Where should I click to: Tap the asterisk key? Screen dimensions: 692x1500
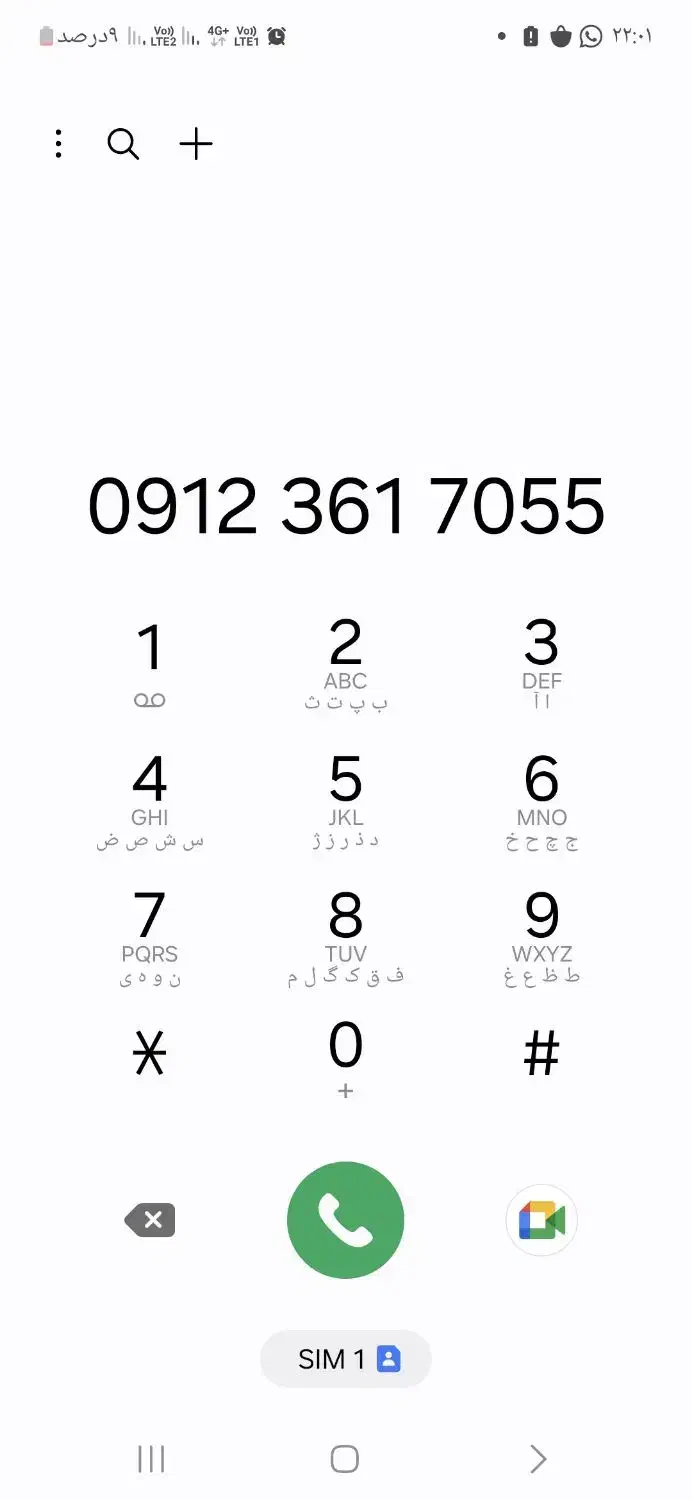tap(150, 1053)
